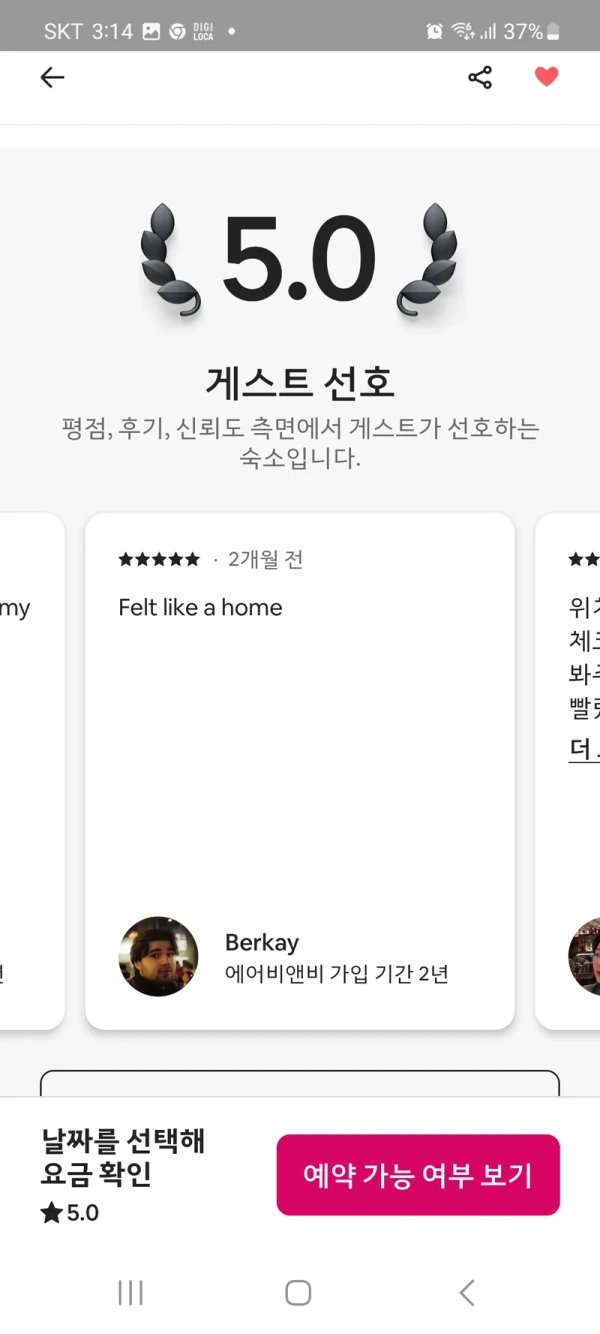
Task: Share this listing
Action: point(480,78)
